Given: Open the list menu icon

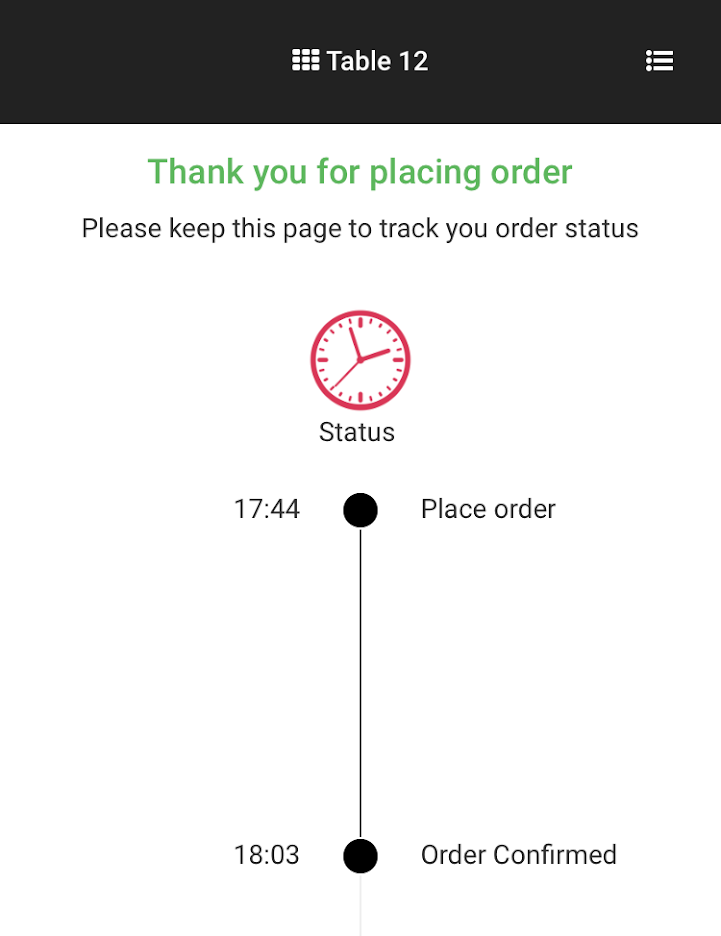Looking at the screenshot, I should click(659, 61).
